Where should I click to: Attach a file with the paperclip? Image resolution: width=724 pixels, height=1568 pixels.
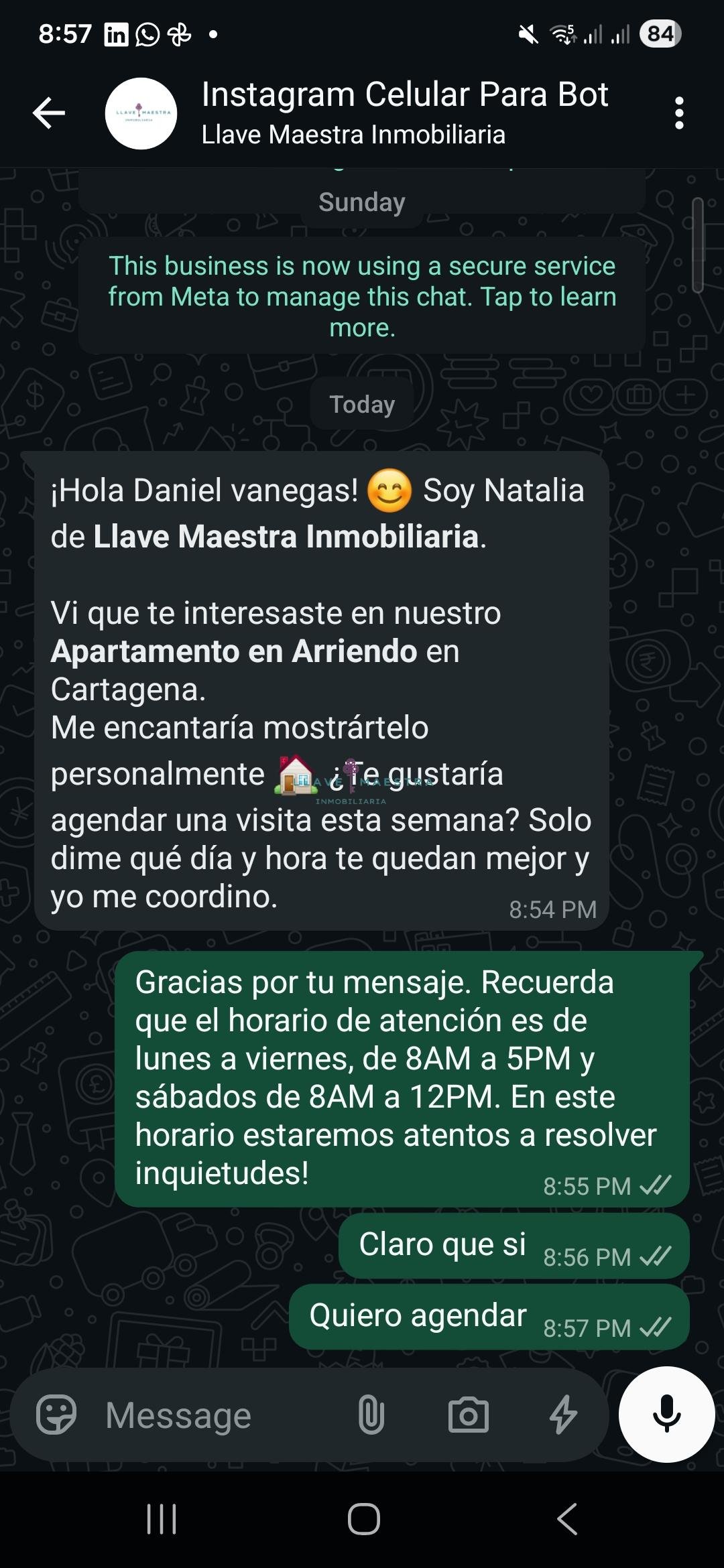coord(371,1415)
